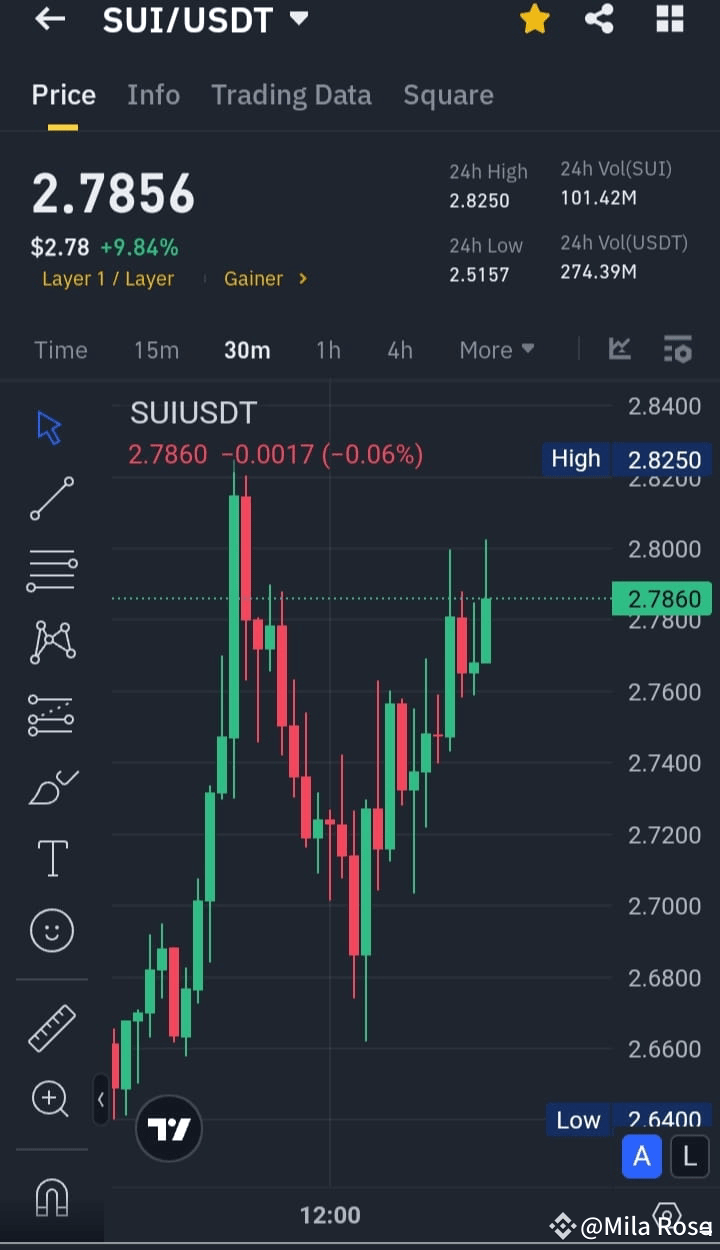The height and width of the screenshot is (1250, 720).
Task: Toggle SUI/USDT as a favorite star
Action: tap(535, 19)
